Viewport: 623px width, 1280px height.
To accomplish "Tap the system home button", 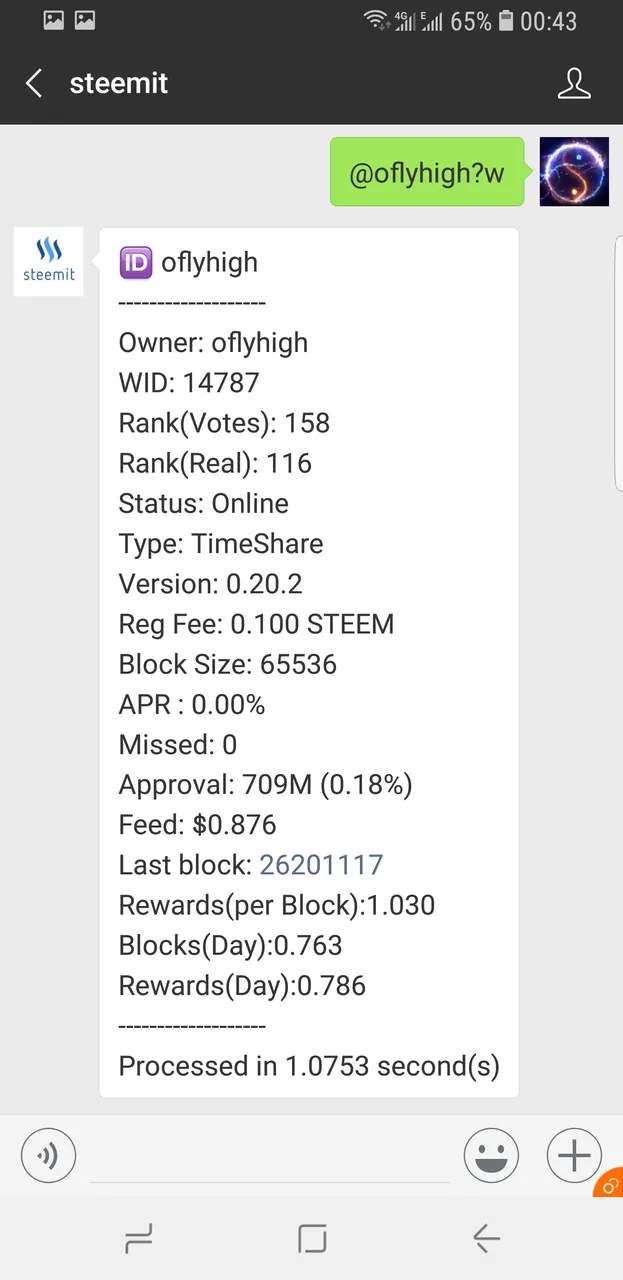I will 312,1239.
